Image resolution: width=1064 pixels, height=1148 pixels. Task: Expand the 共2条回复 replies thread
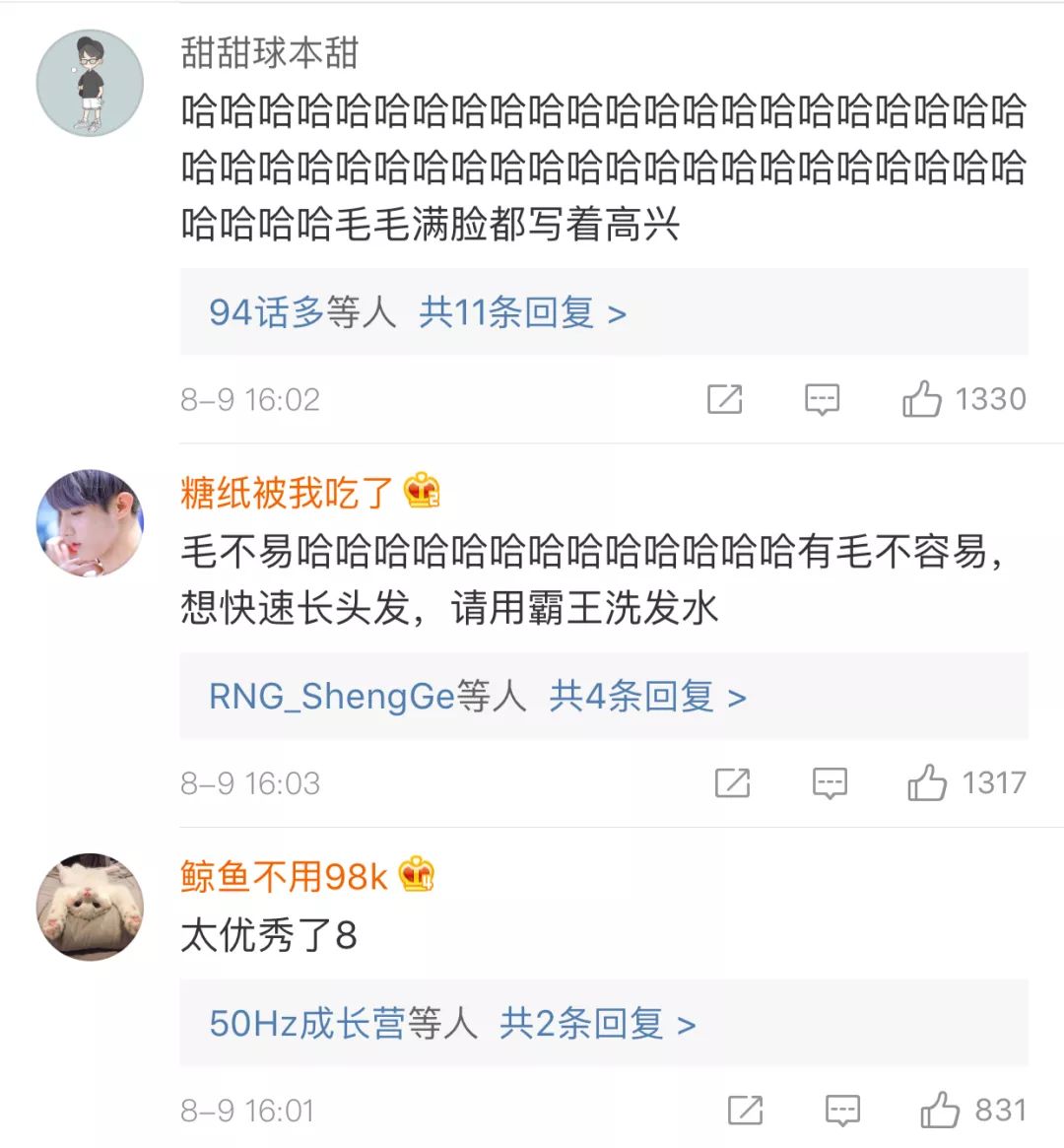pos(597,1024)
